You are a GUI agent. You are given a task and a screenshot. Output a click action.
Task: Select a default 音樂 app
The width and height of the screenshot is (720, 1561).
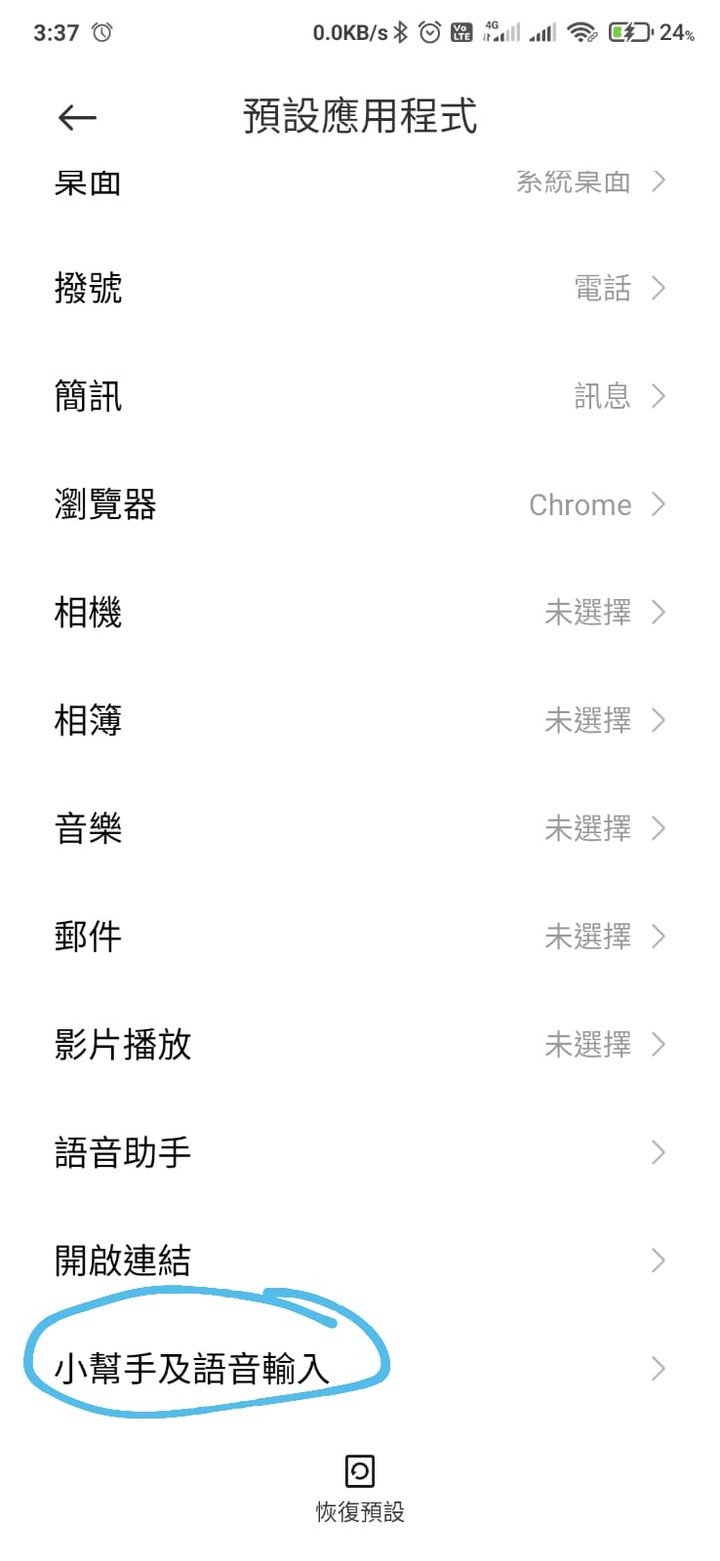(x=360, y=828)
